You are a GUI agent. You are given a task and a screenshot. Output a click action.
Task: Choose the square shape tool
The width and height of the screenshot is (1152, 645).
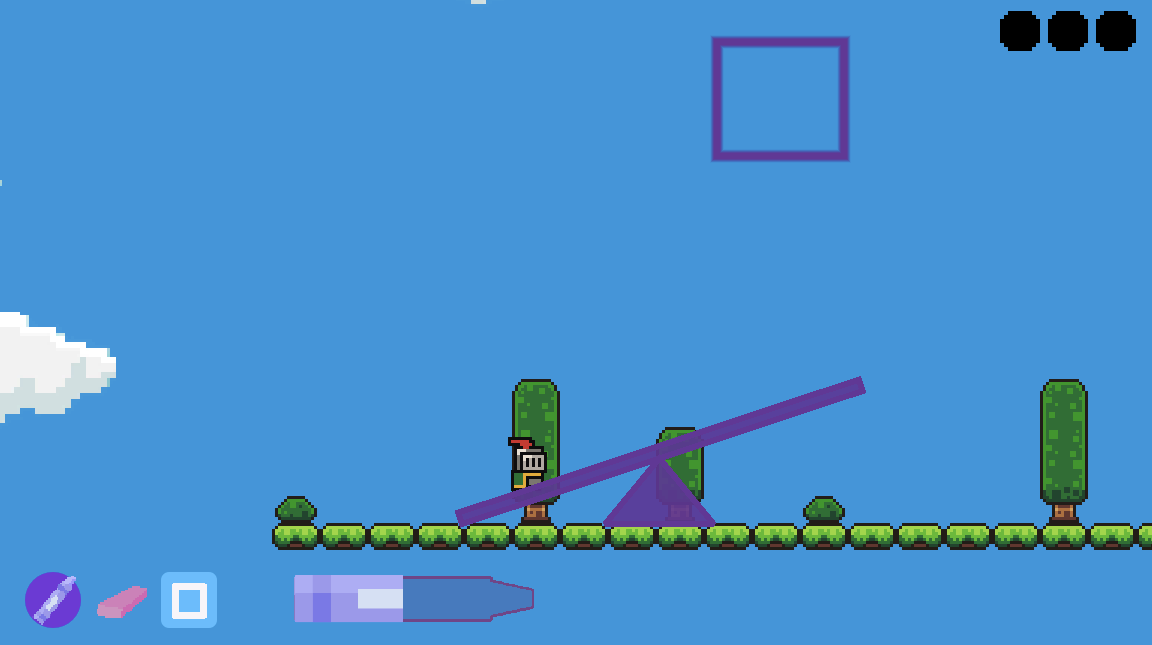[189, 600]
